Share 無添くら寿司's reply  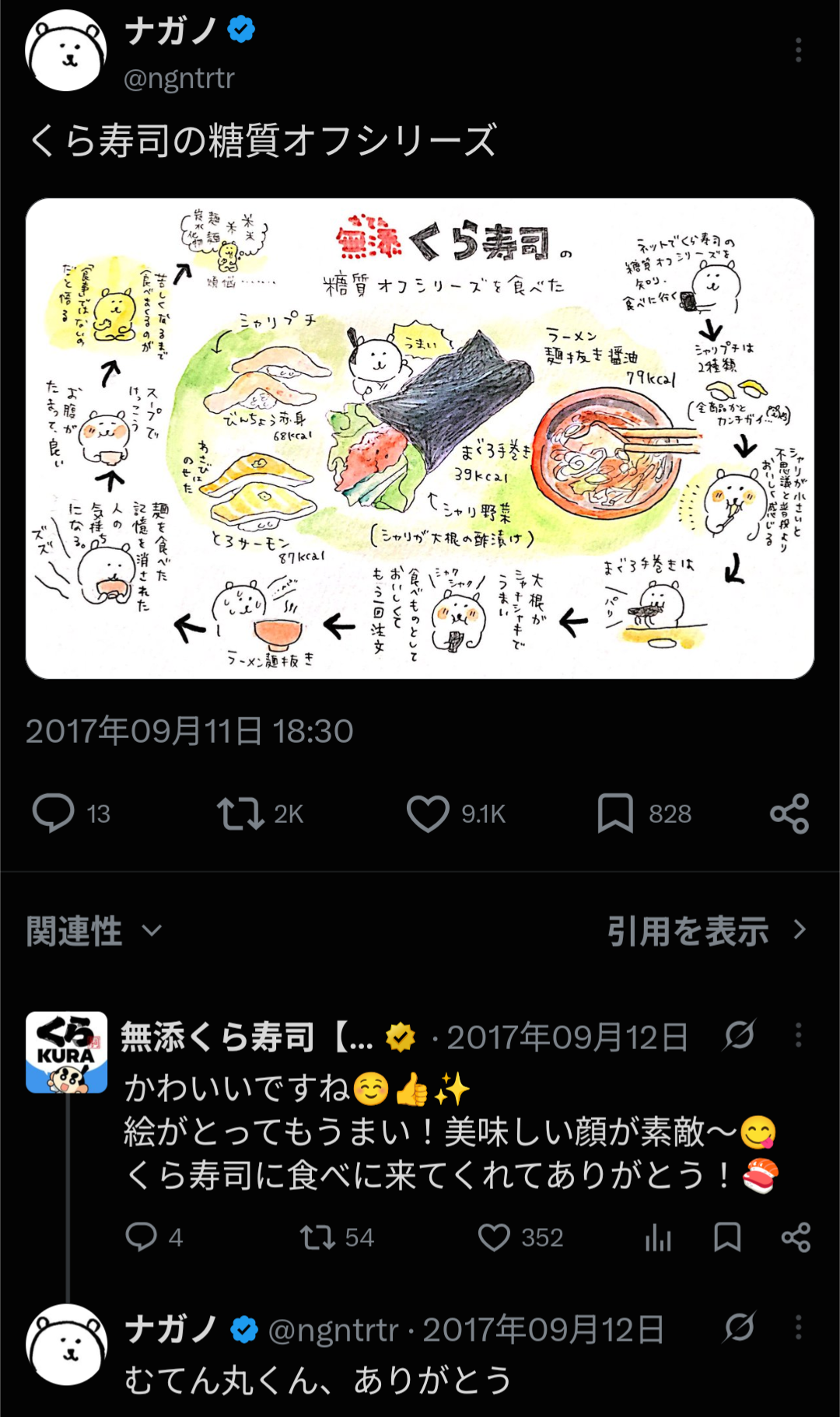coord(796,1237)
